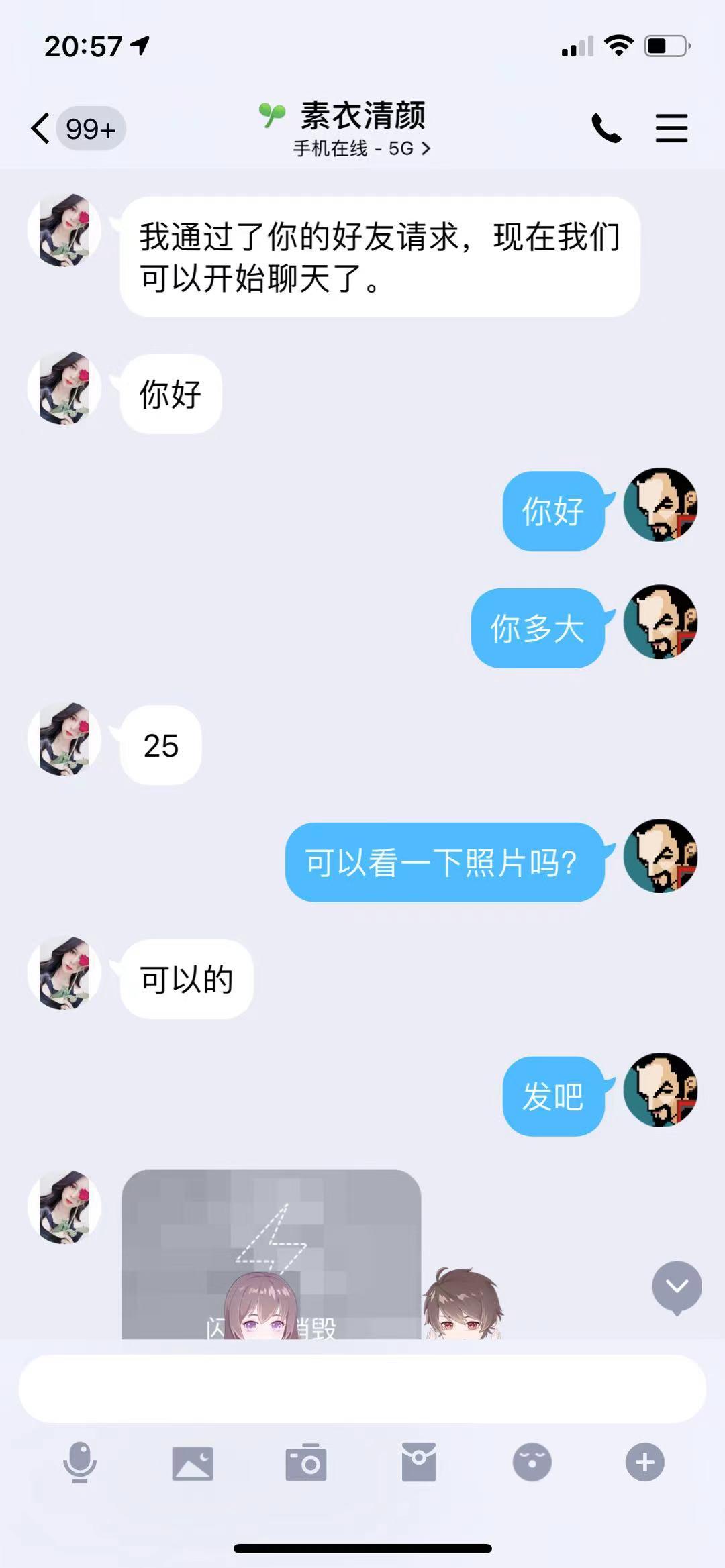
Task: Tap the message input field
Action: (362, 1388)
